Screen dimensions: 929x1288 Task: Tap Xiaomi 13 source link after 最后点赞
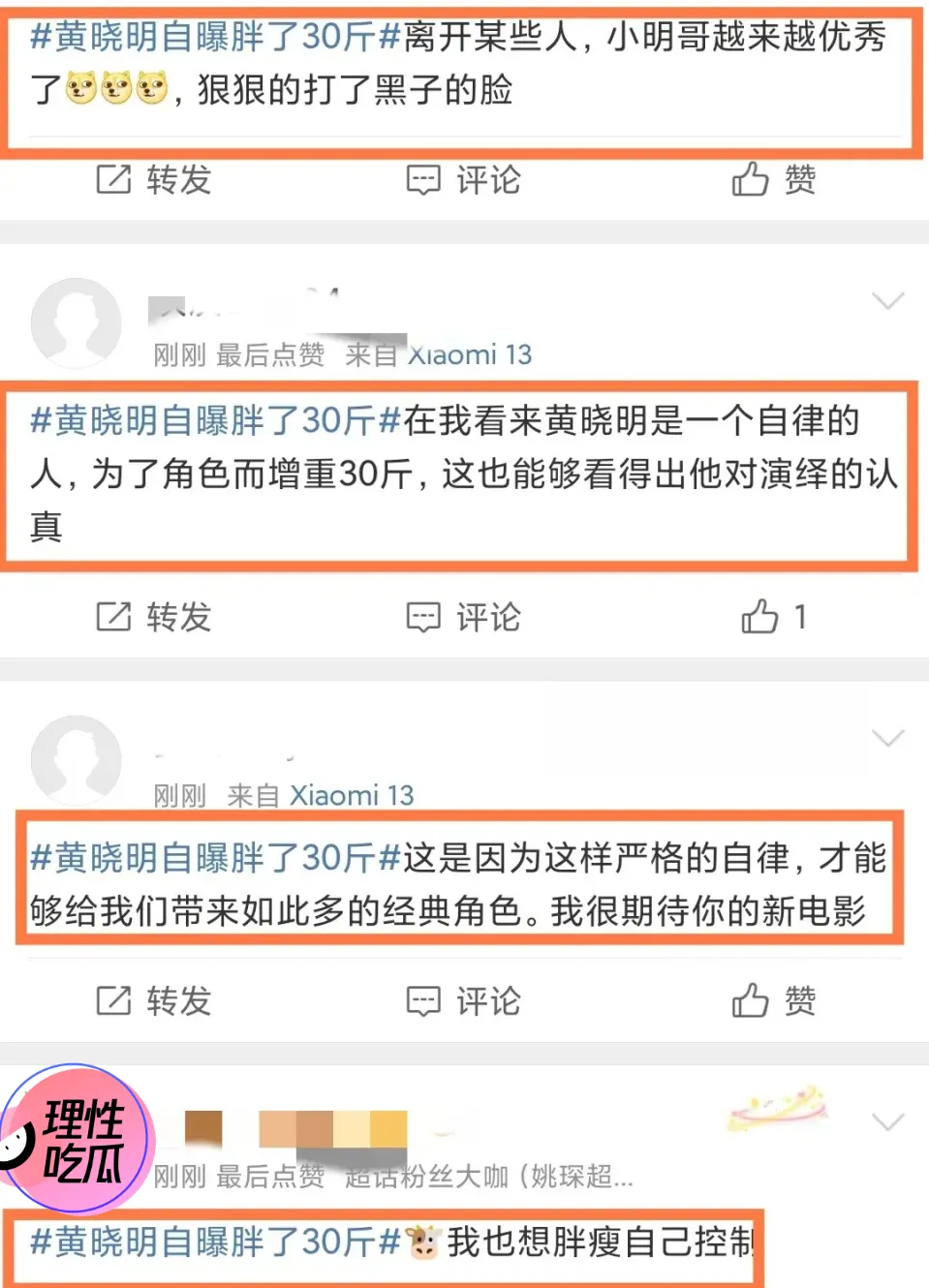tap(470, 355)
